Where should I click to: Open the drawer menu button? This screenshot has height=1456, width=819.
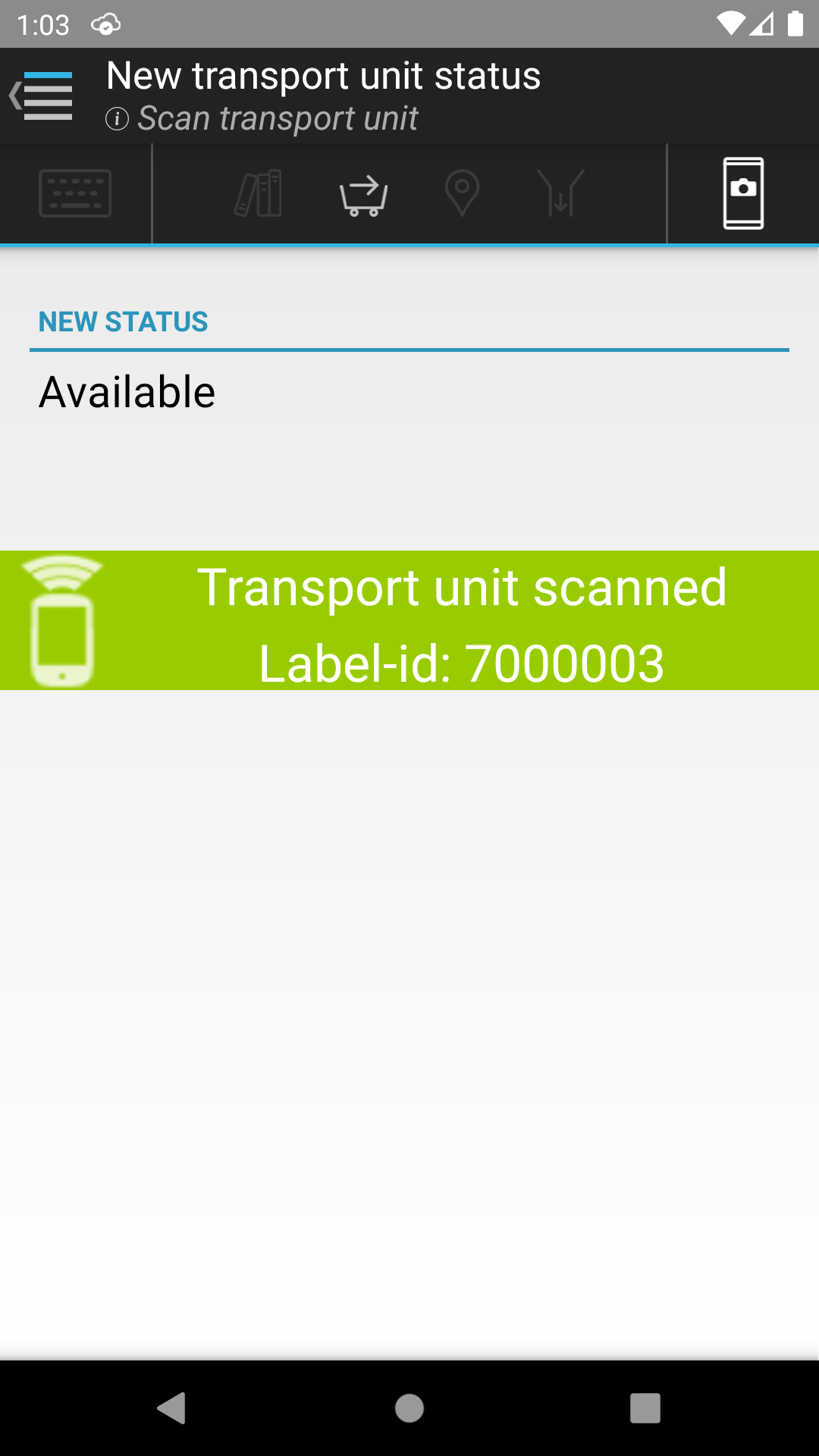pos(42,96)
